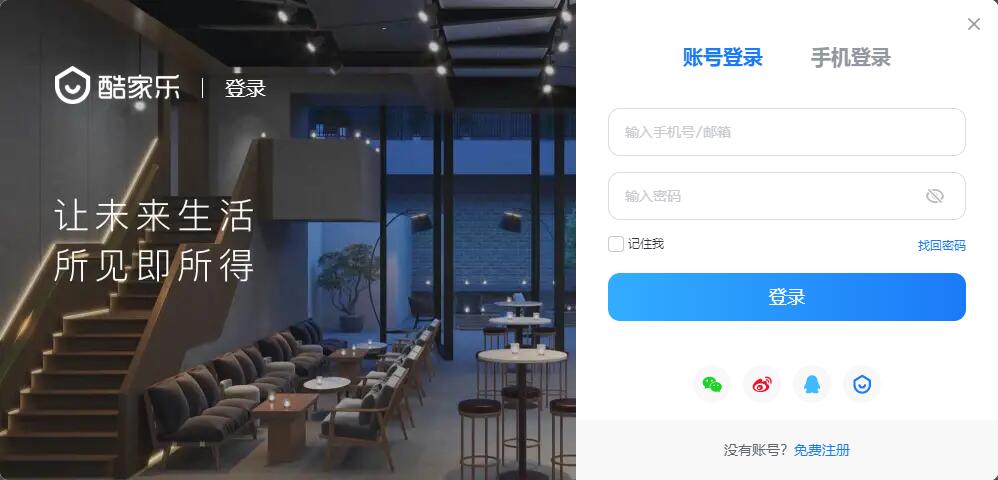Log in with Weibo icon

pyautogui.click(x=762, y=384)
